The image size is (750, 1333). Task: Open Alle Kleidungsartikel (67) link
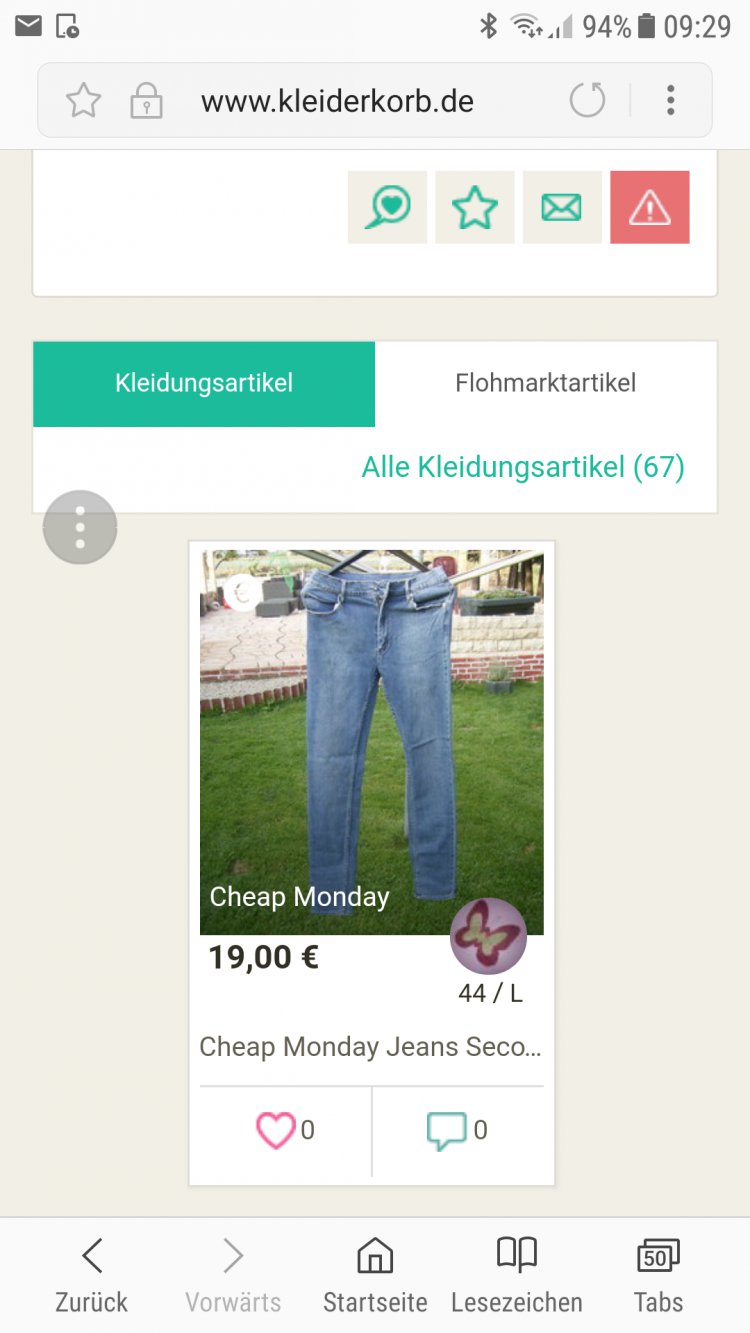(523, 467)
